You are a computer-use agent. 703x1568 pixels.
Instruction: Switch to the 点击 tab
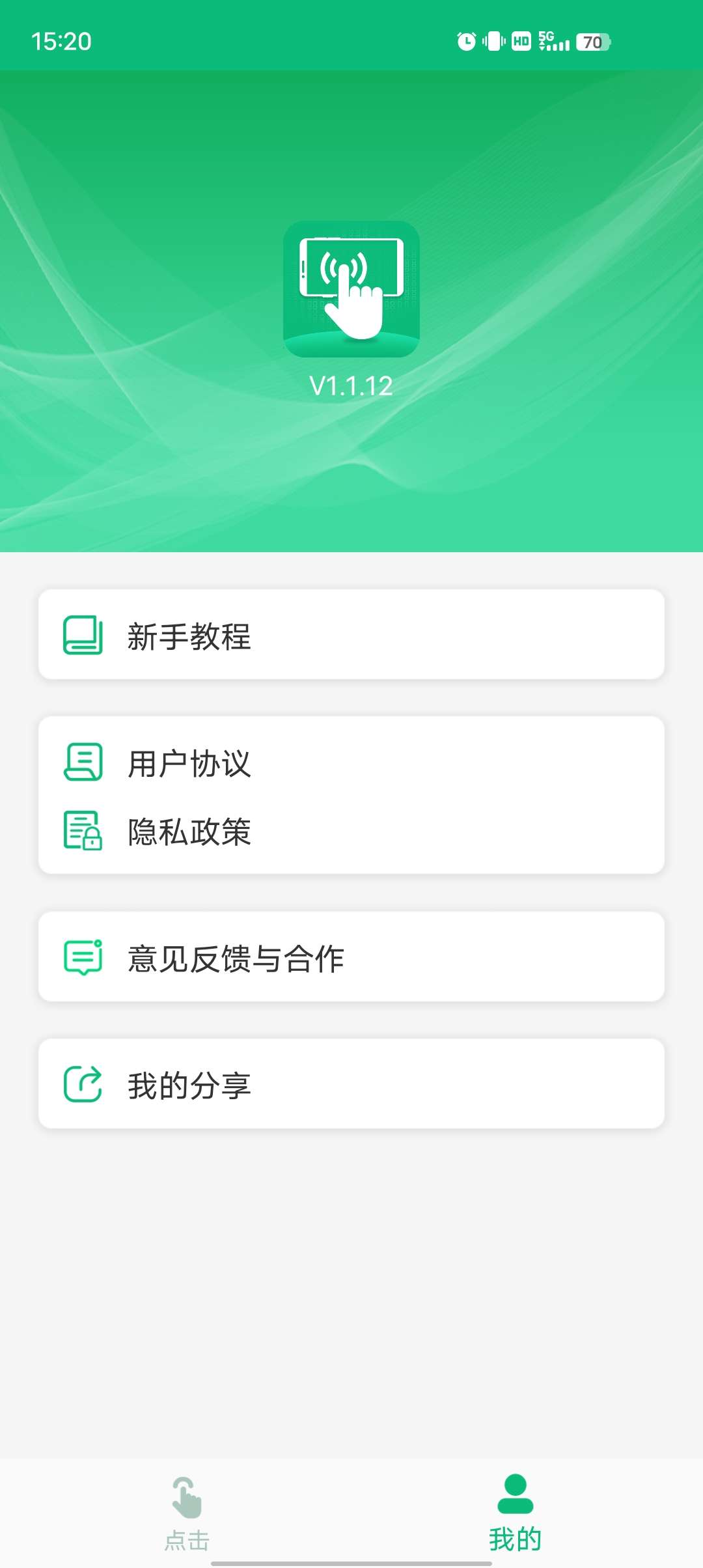coord(187,1513)
